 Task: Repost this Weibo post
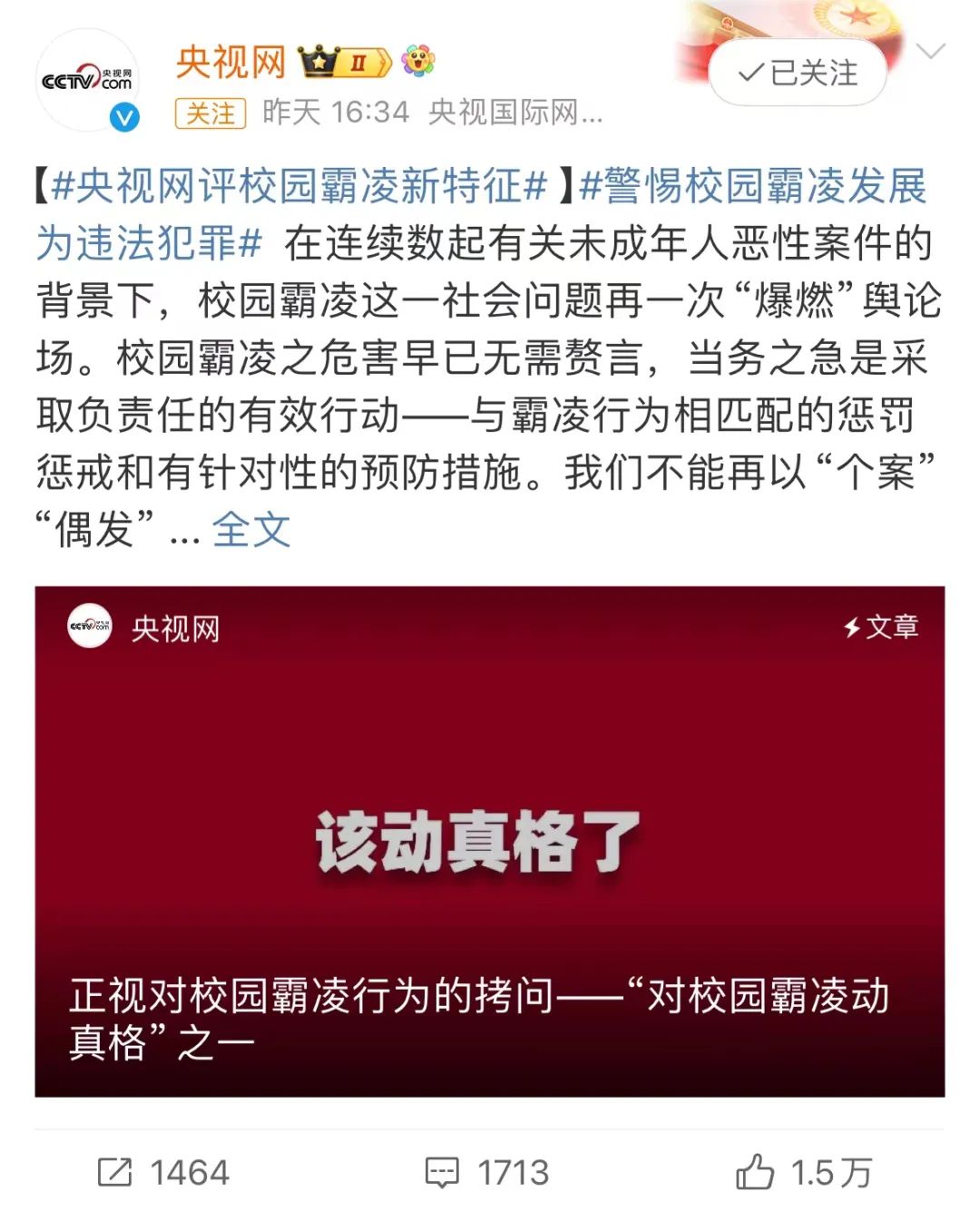coord(163,1172)
